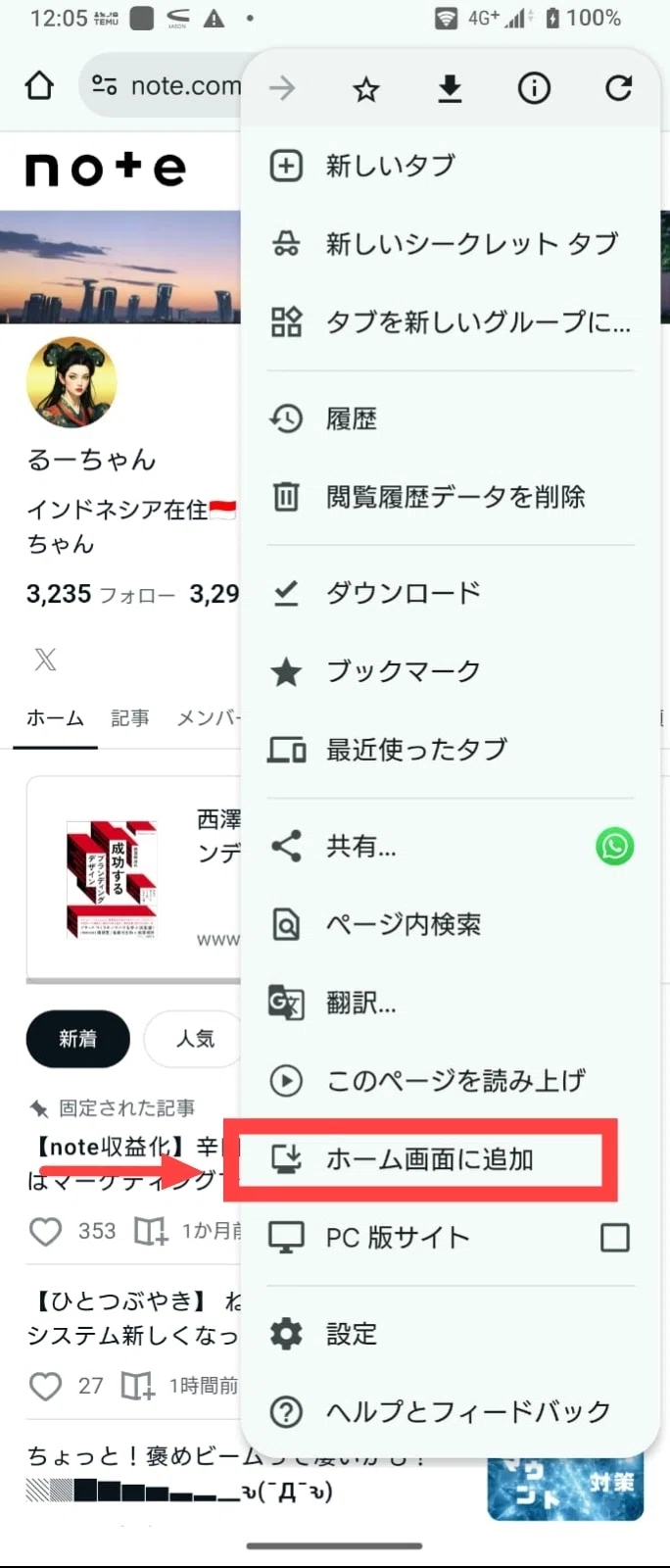Image resolution: width=670 pixels, height=1568 pixels.
Task: Open ダウンロード list
Action: pyautogui.click(x=451, y=593)
